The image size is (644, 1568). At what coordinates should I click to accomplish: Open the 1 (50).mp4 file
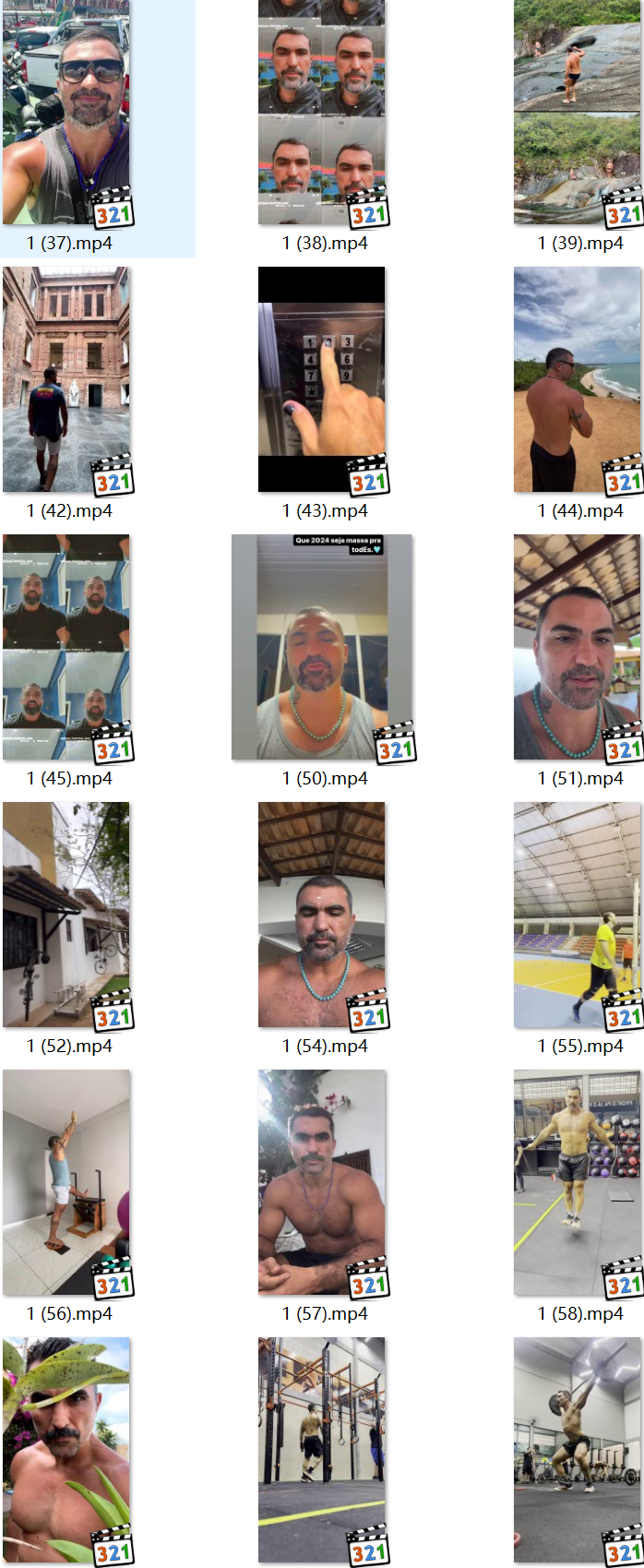(x=322, y=647)
